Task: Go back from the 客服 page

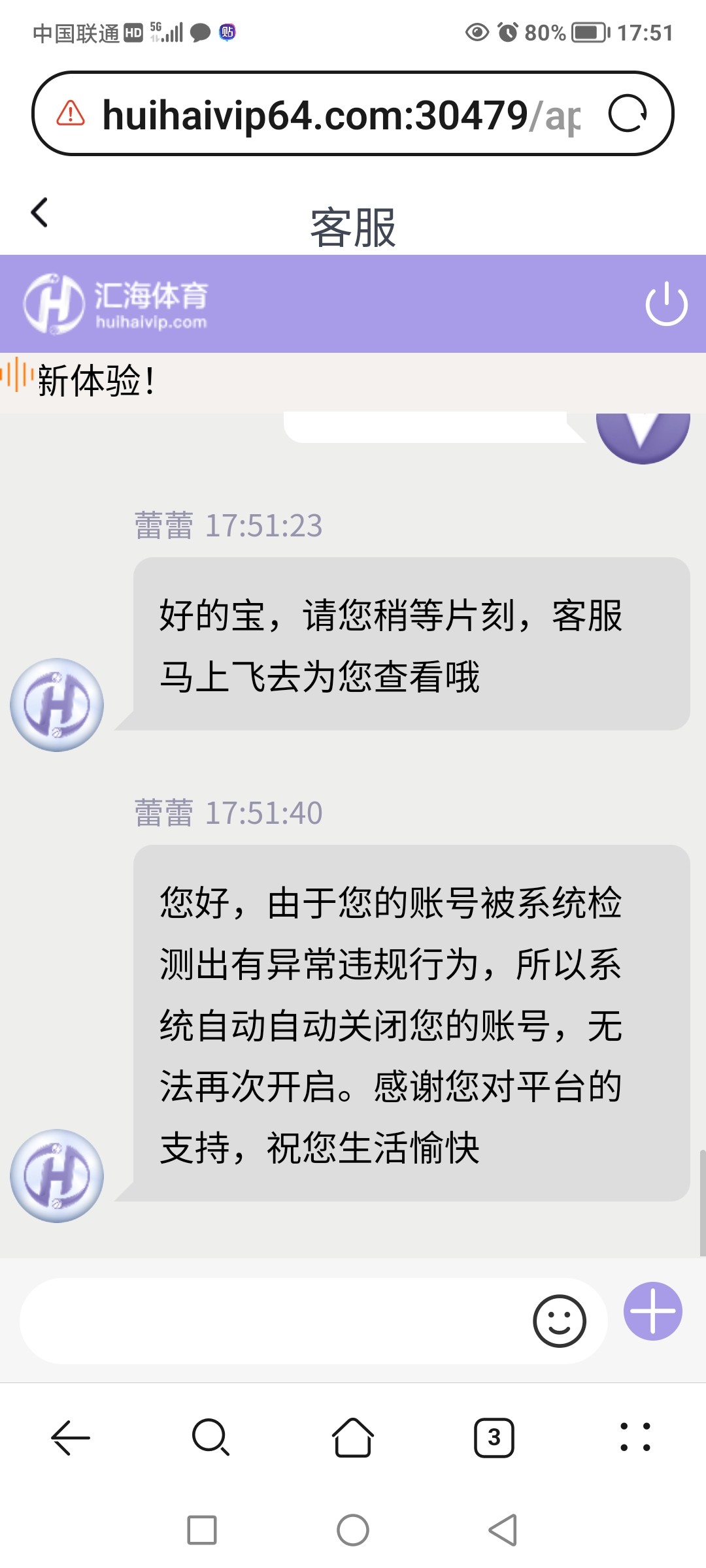Action: (40, 213)
